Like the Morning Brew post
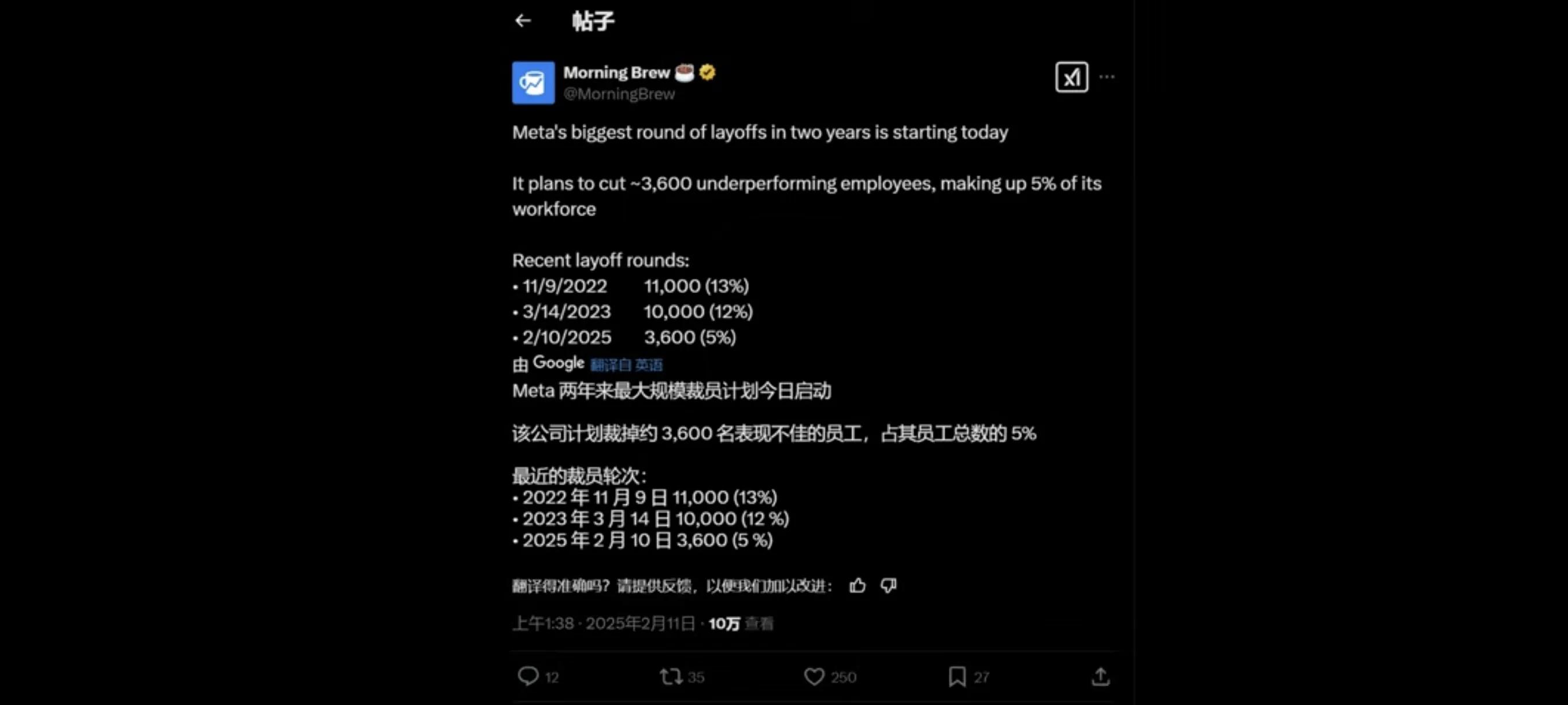Screen dimensions: 1568x705 (814, 677)
